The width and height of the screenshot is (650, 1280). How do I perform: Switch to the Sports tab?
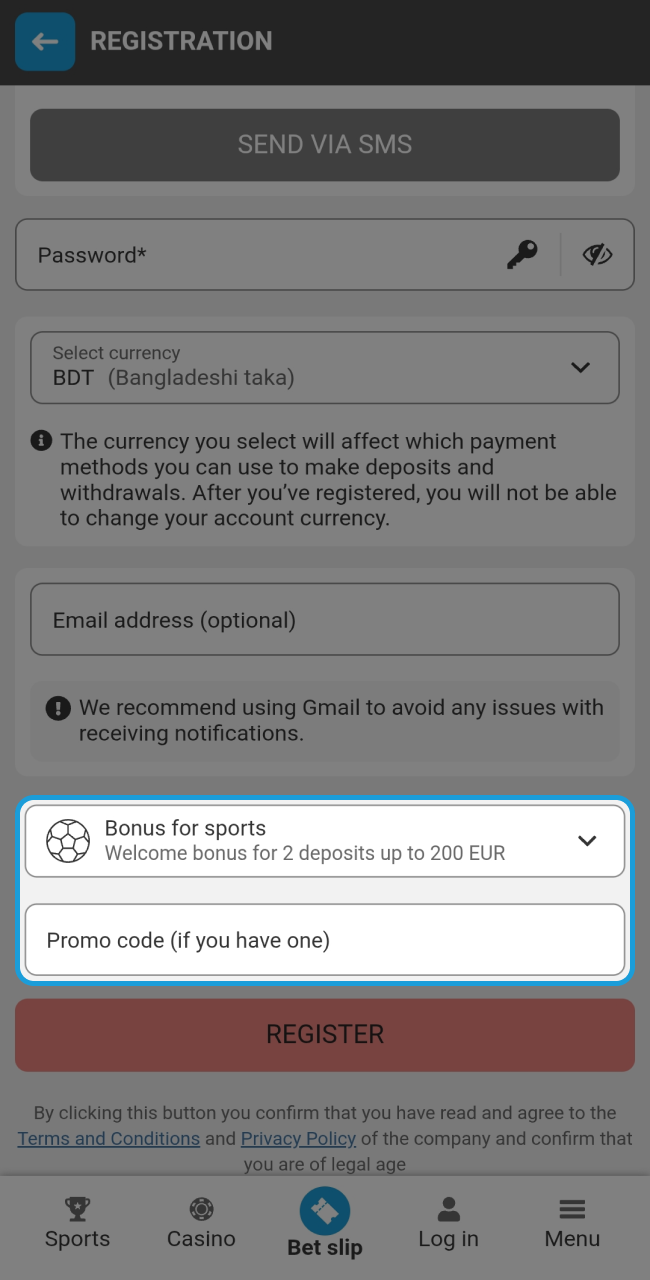click(77, 1224)
